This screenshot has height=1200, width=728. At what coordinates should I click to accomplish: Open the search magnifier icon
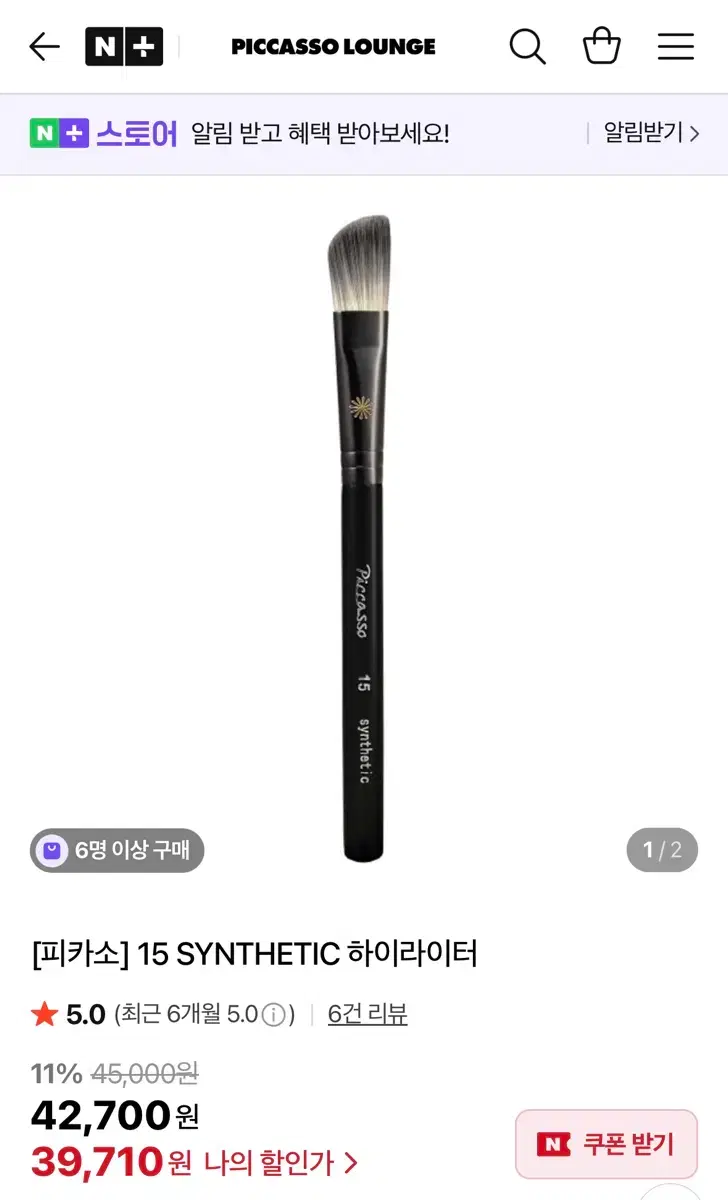(527, 47)
